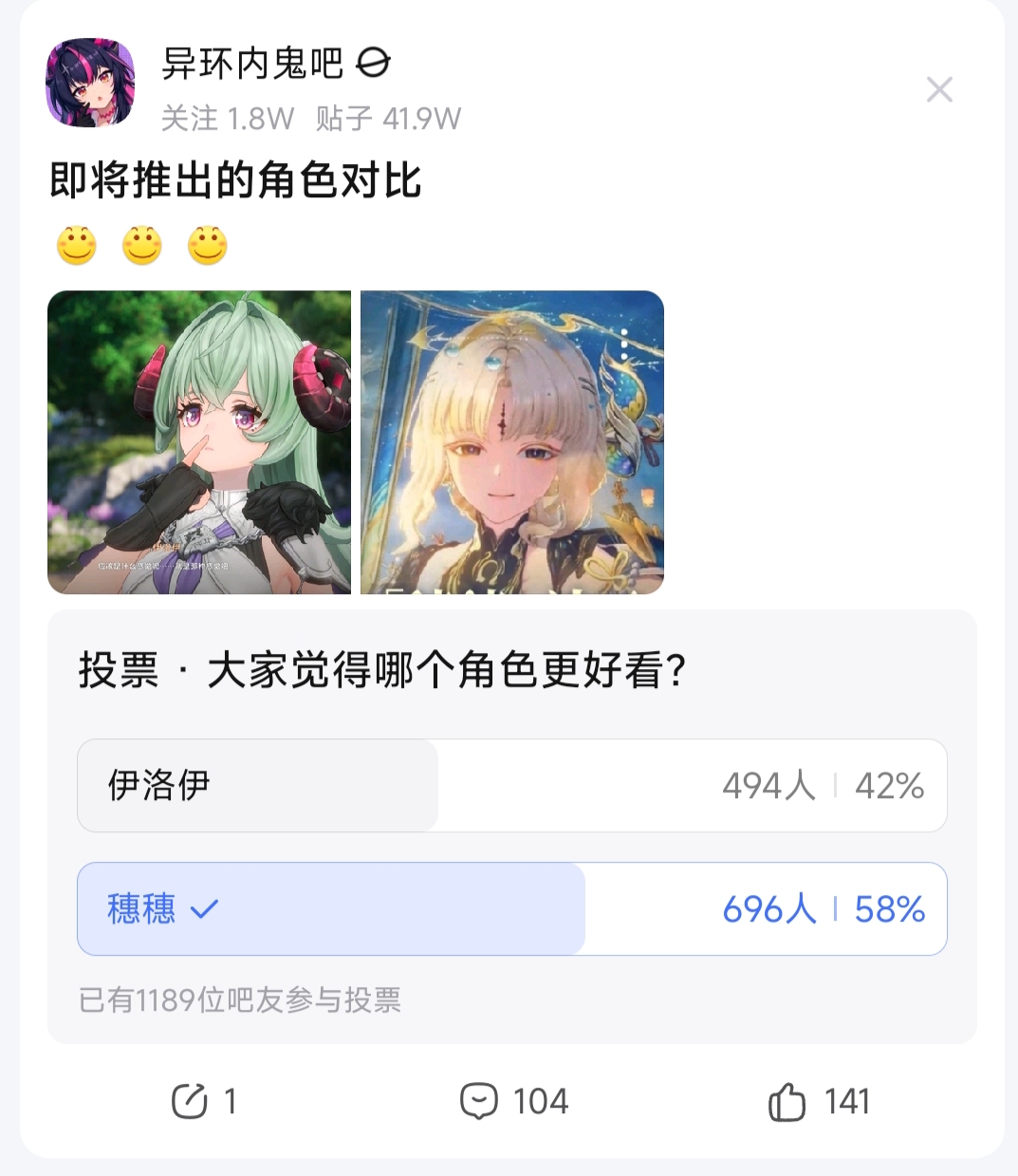Select the 穗穗 poll option

512,909
